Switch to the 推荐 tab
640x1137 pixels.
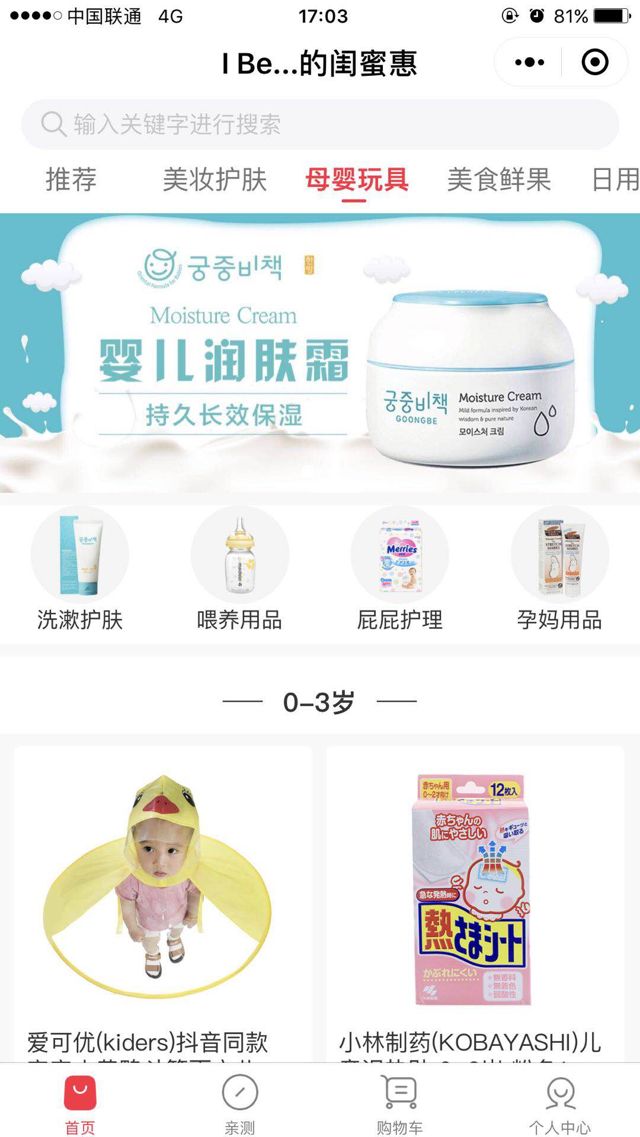point(71,180)
